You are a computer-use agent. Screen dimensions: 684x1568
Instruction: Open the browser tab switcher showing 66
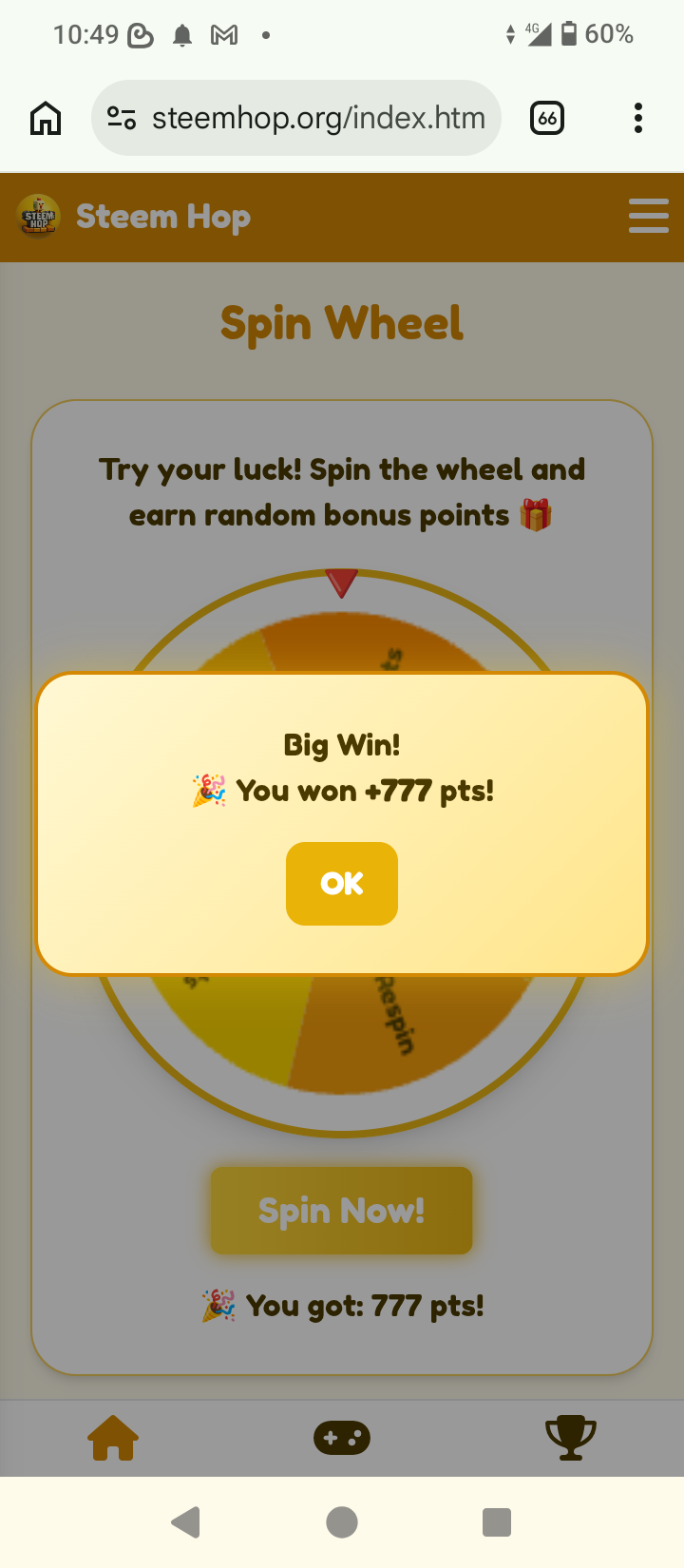click(x=547, y=118)
